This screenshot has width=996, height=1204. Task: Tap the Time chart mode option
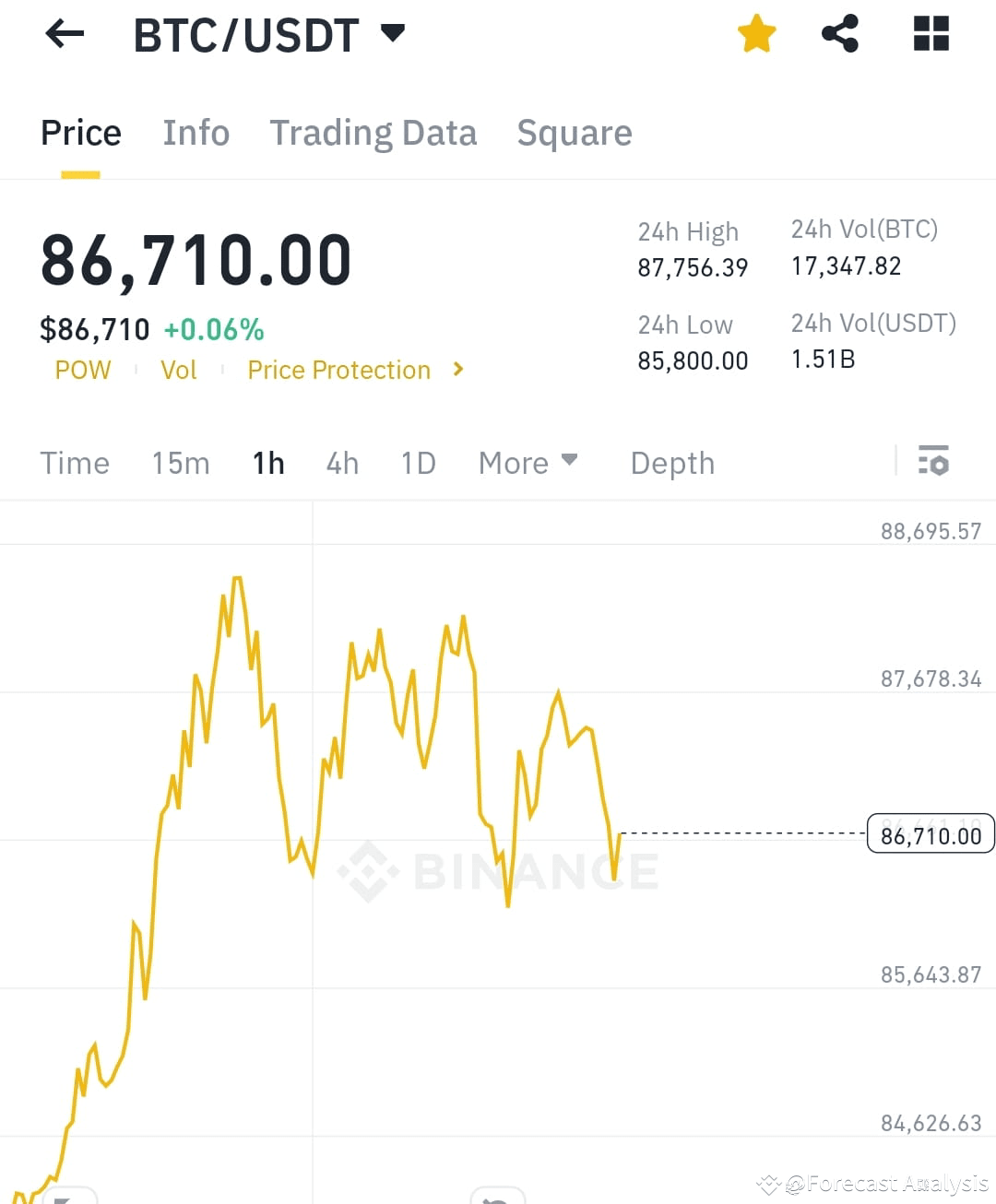click(x=75, y=463)
